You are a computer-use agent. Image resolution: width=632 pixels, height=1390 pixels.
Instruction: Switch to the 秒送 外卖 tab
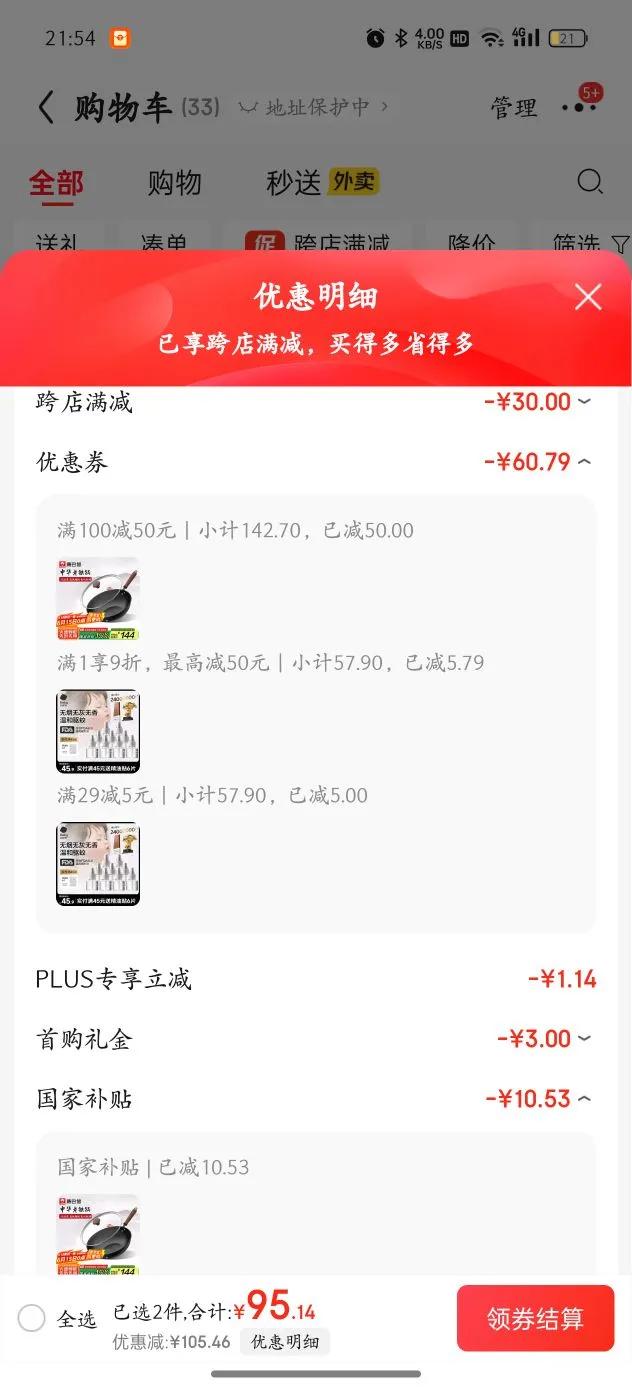click(x=322, y=183)
